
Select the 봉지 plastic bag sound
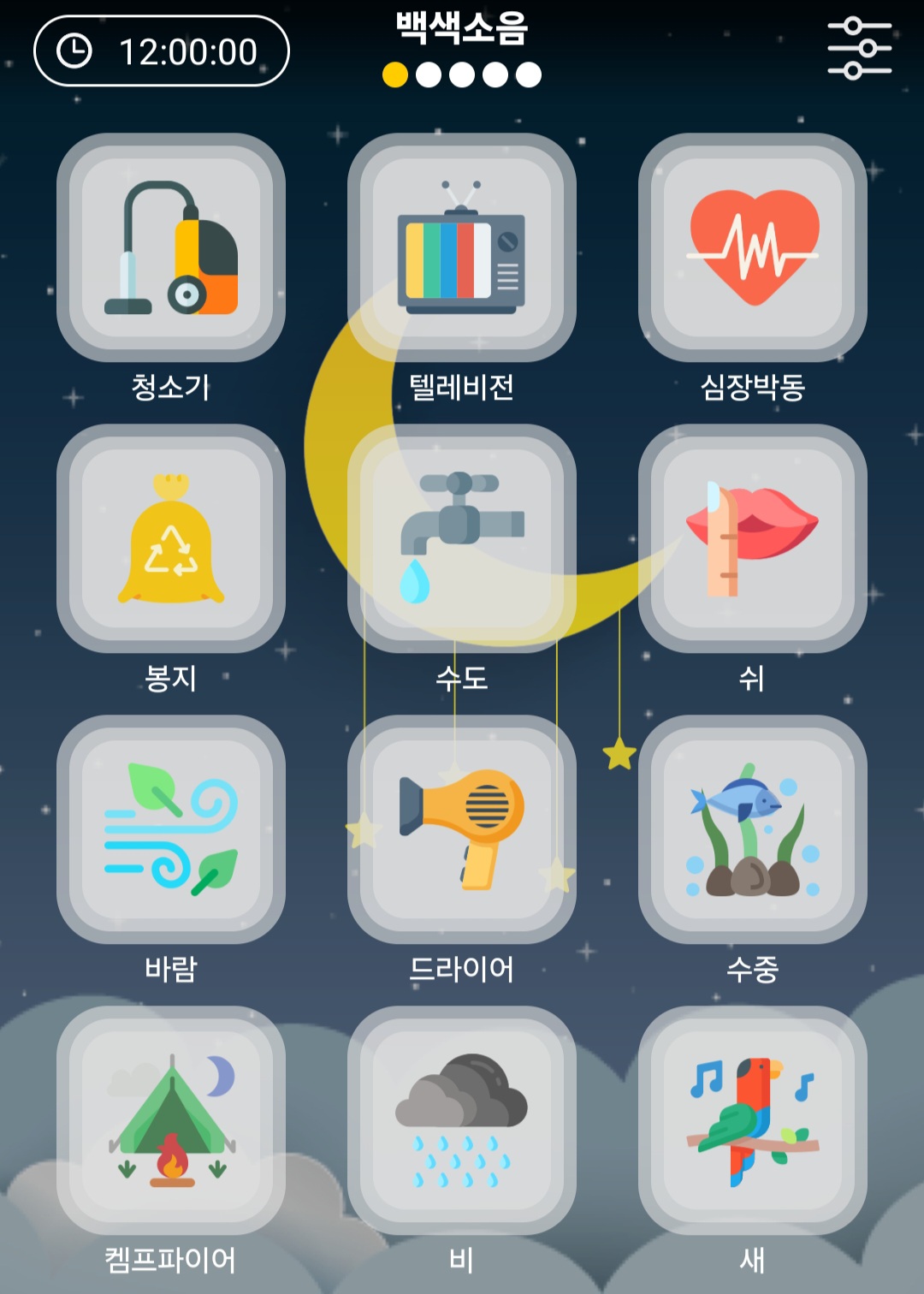coord(171,537)
